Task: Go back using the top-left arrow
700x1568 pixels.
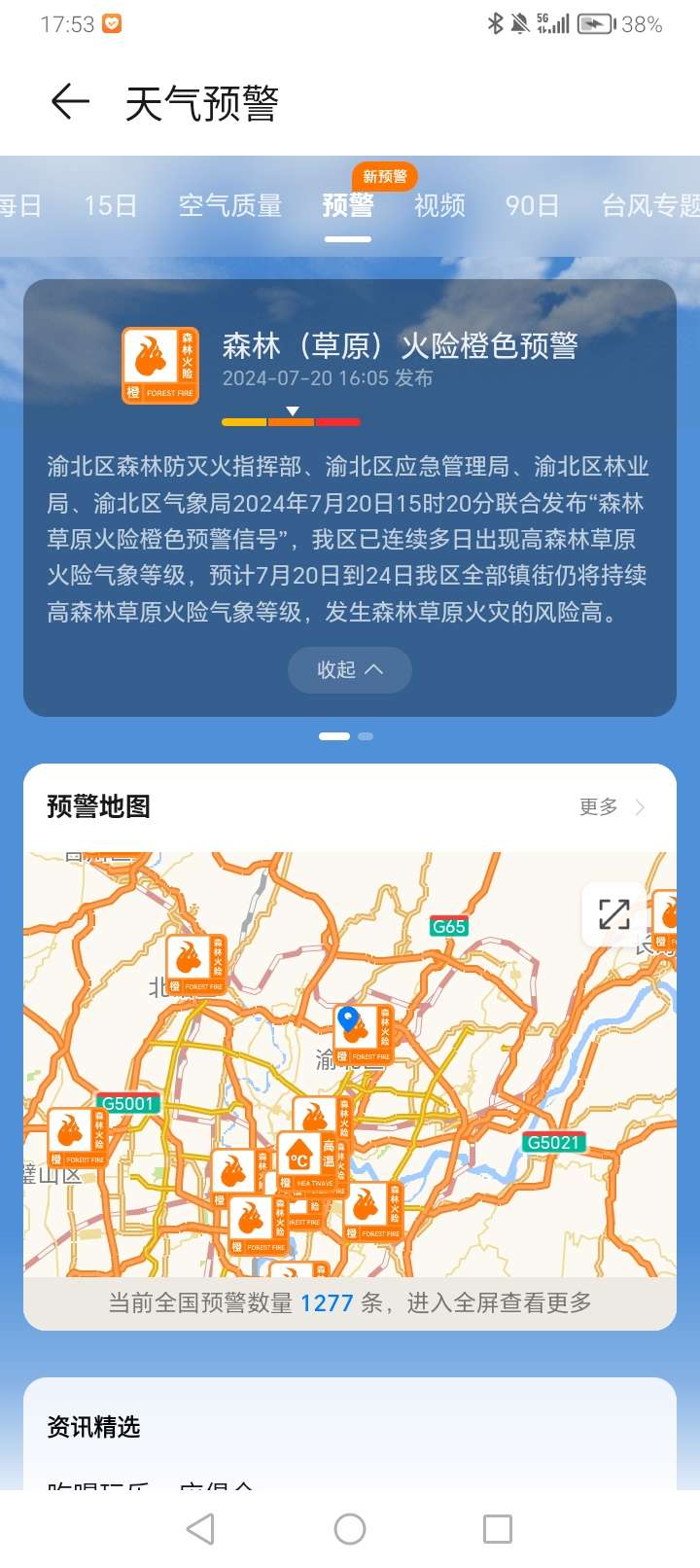Action: (70, 102)
